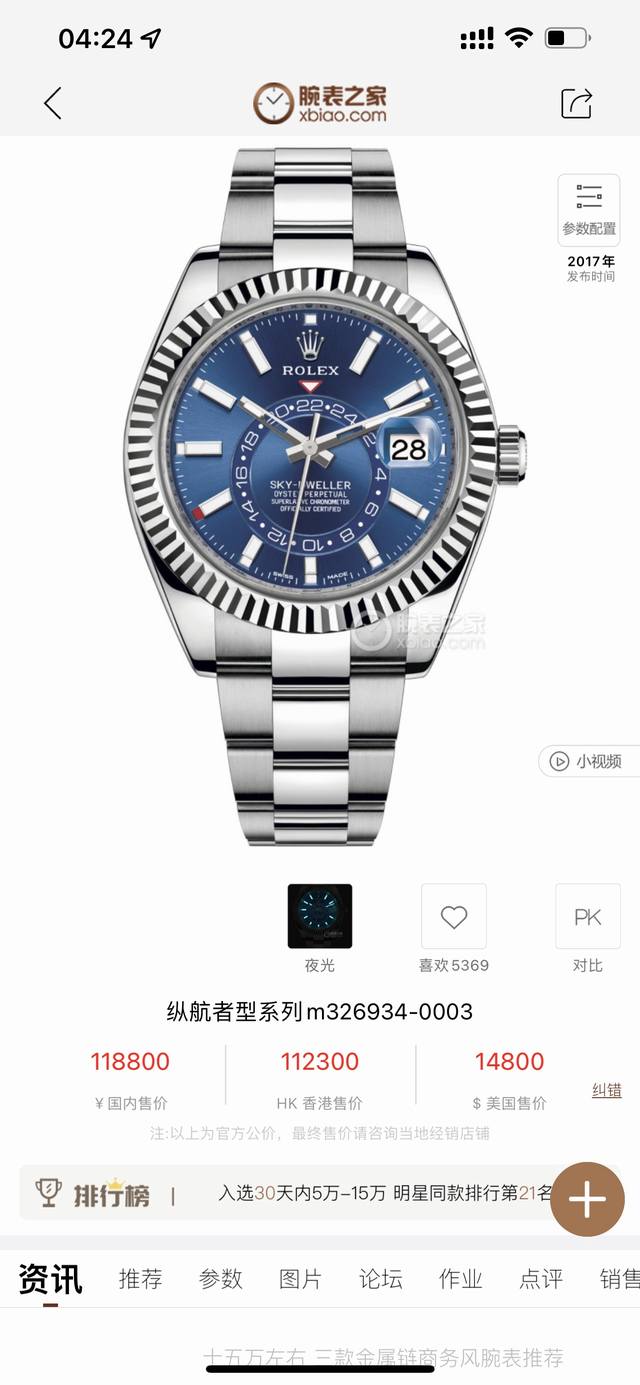640x1385 pixels.
Task: Open the Rolex Sky-Dweller main image
Action: pos(320,497)
